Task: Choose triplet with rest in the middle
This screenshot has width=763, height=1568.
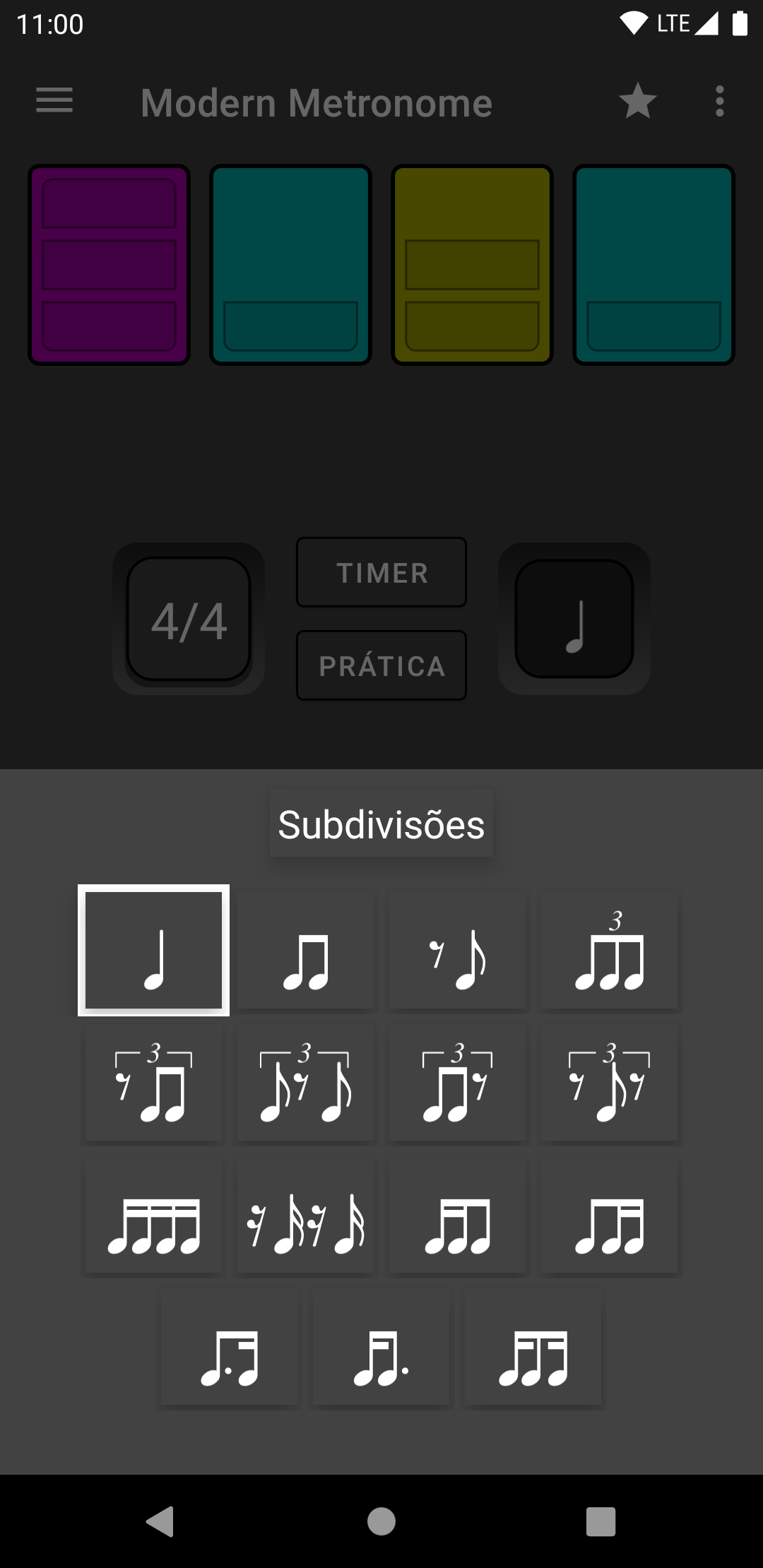Action: point(305,1083)
